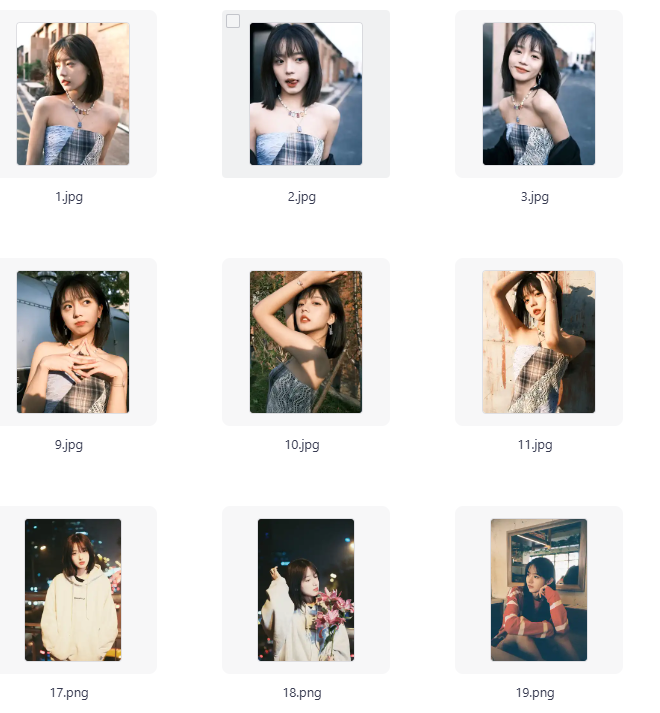The image size is (660, 713).
Task: Open the image 18.png
Action: [x=306, y=590]
